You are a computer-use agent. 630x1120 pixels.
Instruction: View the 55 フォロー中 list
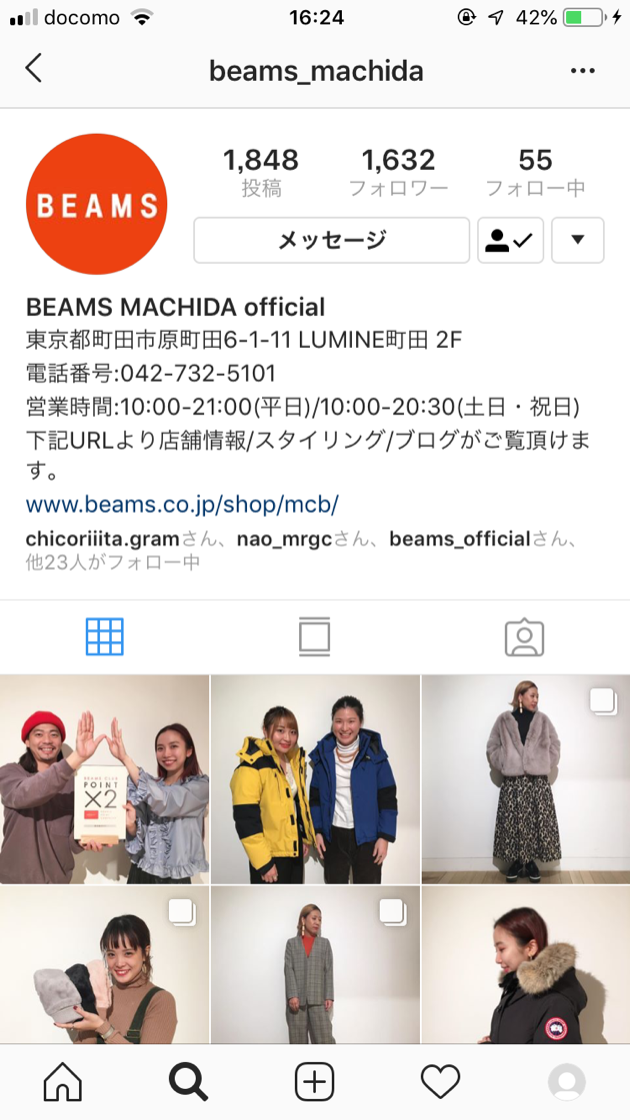pos(535,172)
